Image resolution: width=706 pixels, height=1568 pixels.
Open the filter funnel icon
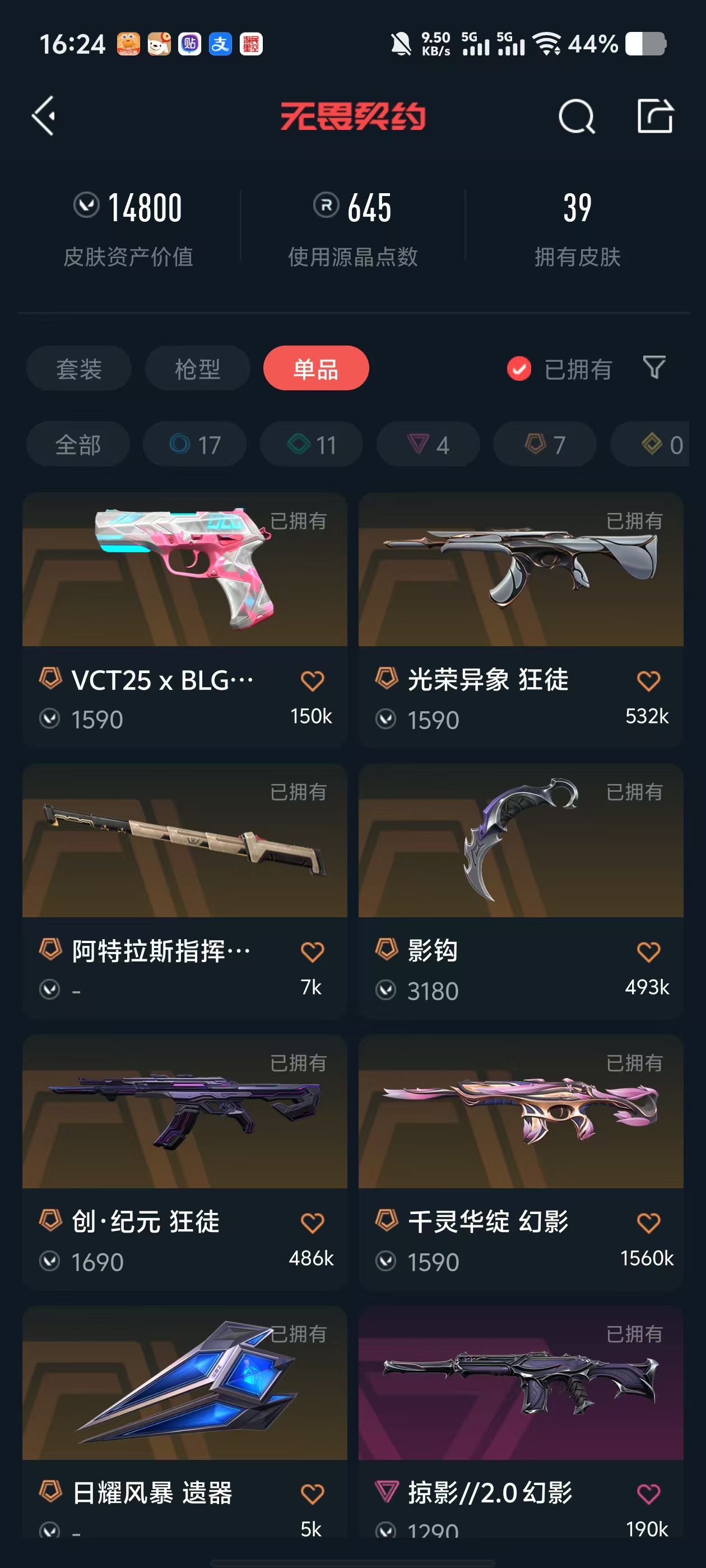pyautogui.click(x=654, y=368)
